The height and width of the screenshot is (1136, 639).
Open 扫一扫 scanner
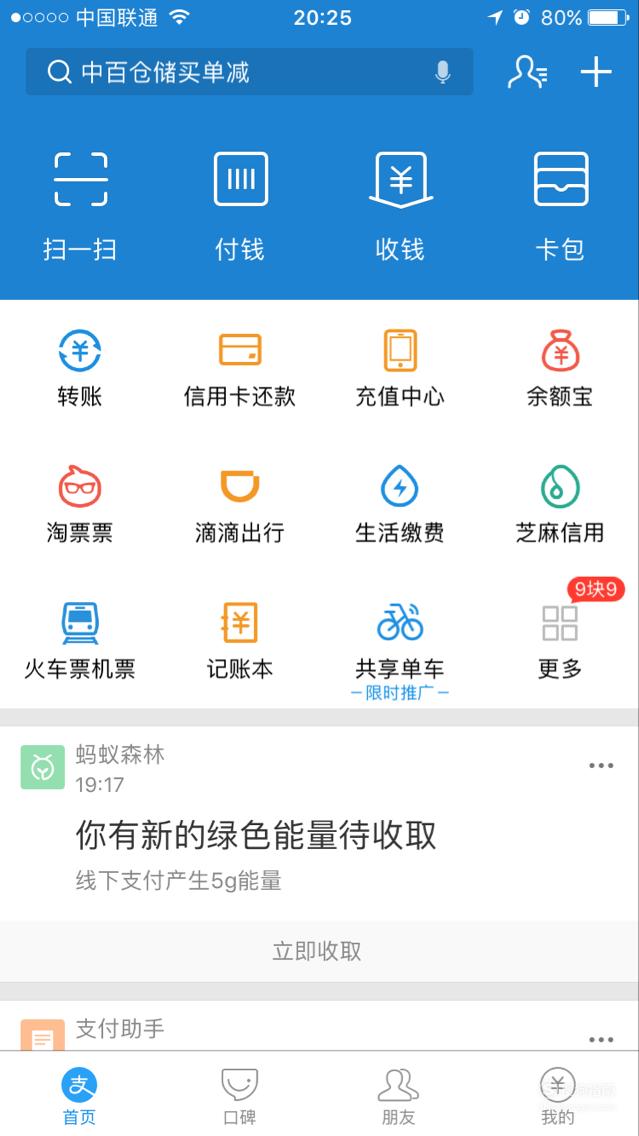tap(80, 206)
